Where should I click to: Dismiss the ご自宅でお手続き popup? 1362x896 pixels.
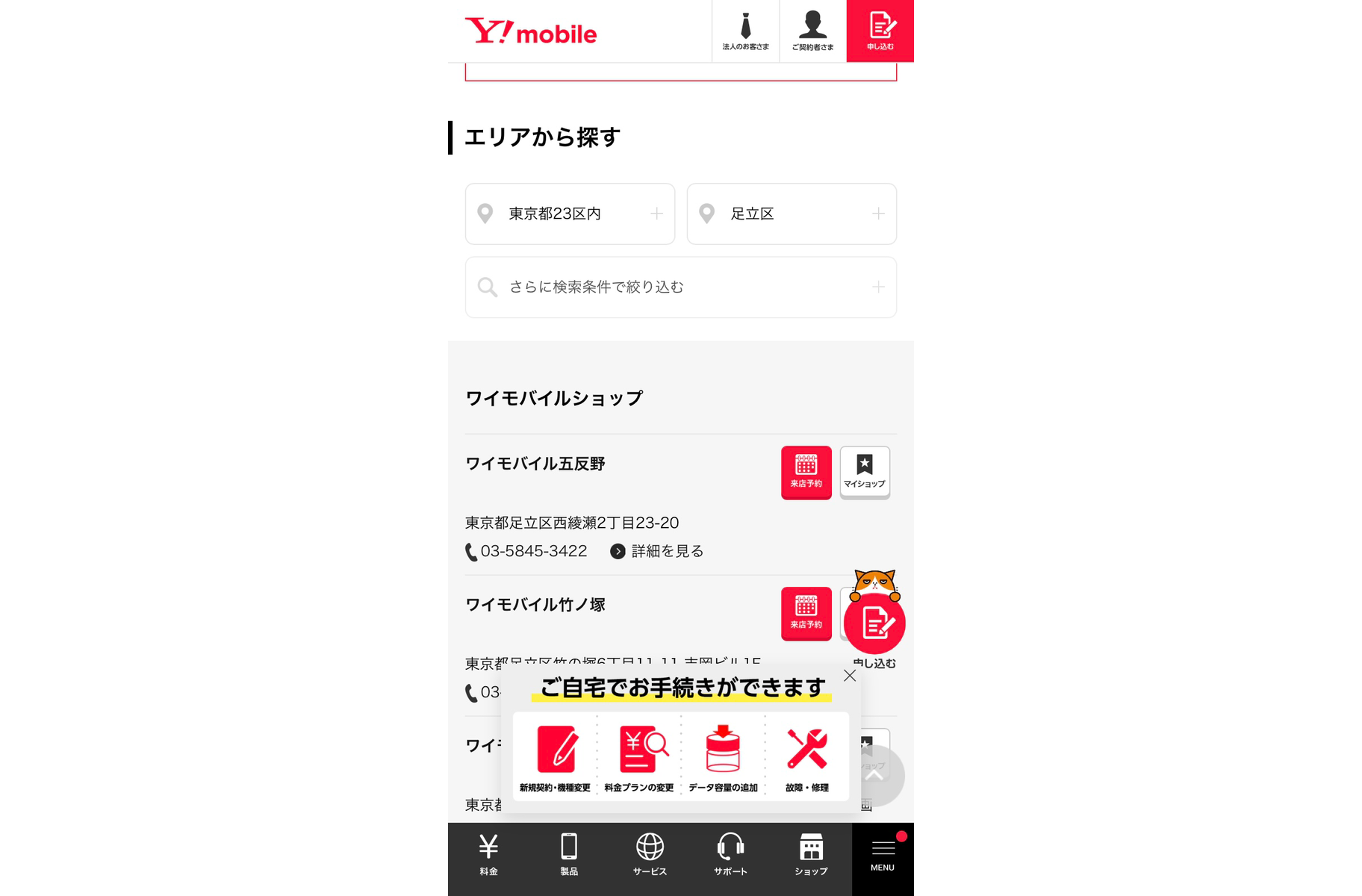click(850, 676)
